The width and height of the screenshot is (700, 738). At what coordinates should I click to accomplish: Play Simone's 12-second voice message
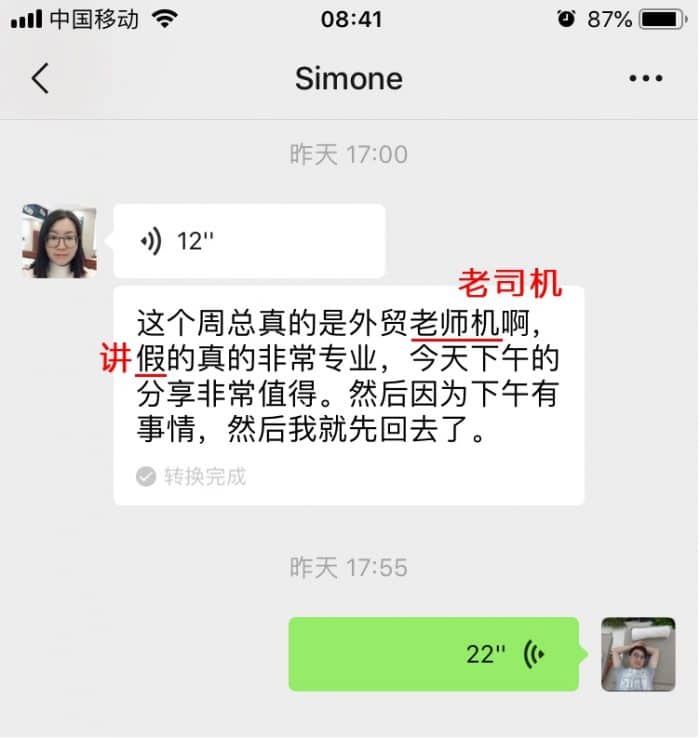click(x=248, y=241)
